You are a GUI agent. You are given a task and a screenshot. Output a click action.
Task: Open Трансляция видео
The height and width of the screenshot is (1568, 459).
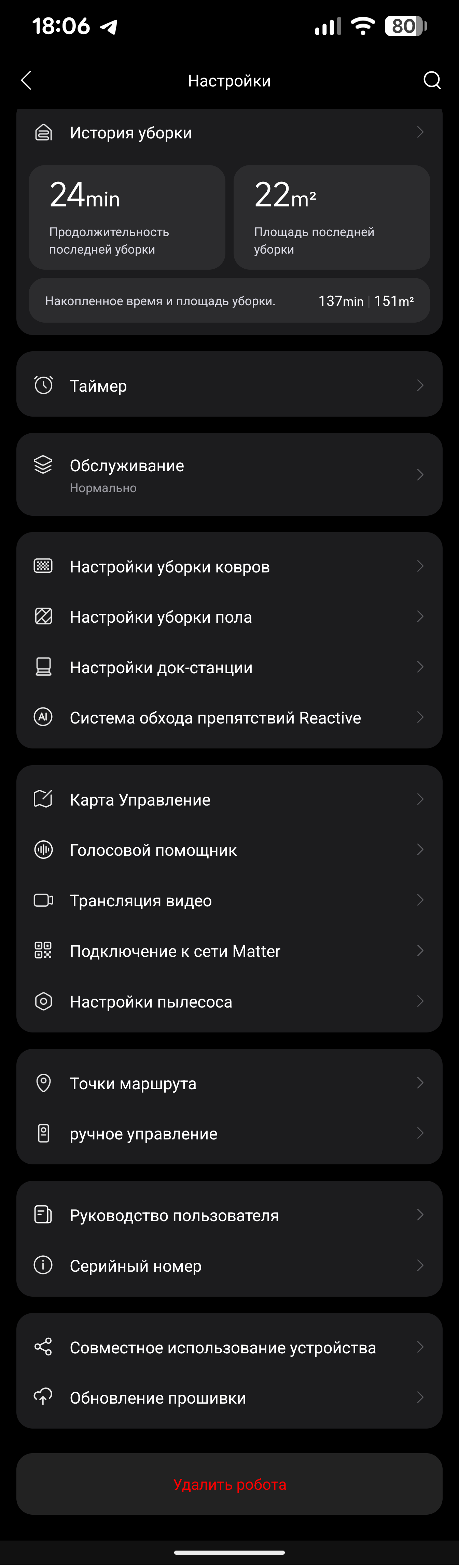coord(229,901)
